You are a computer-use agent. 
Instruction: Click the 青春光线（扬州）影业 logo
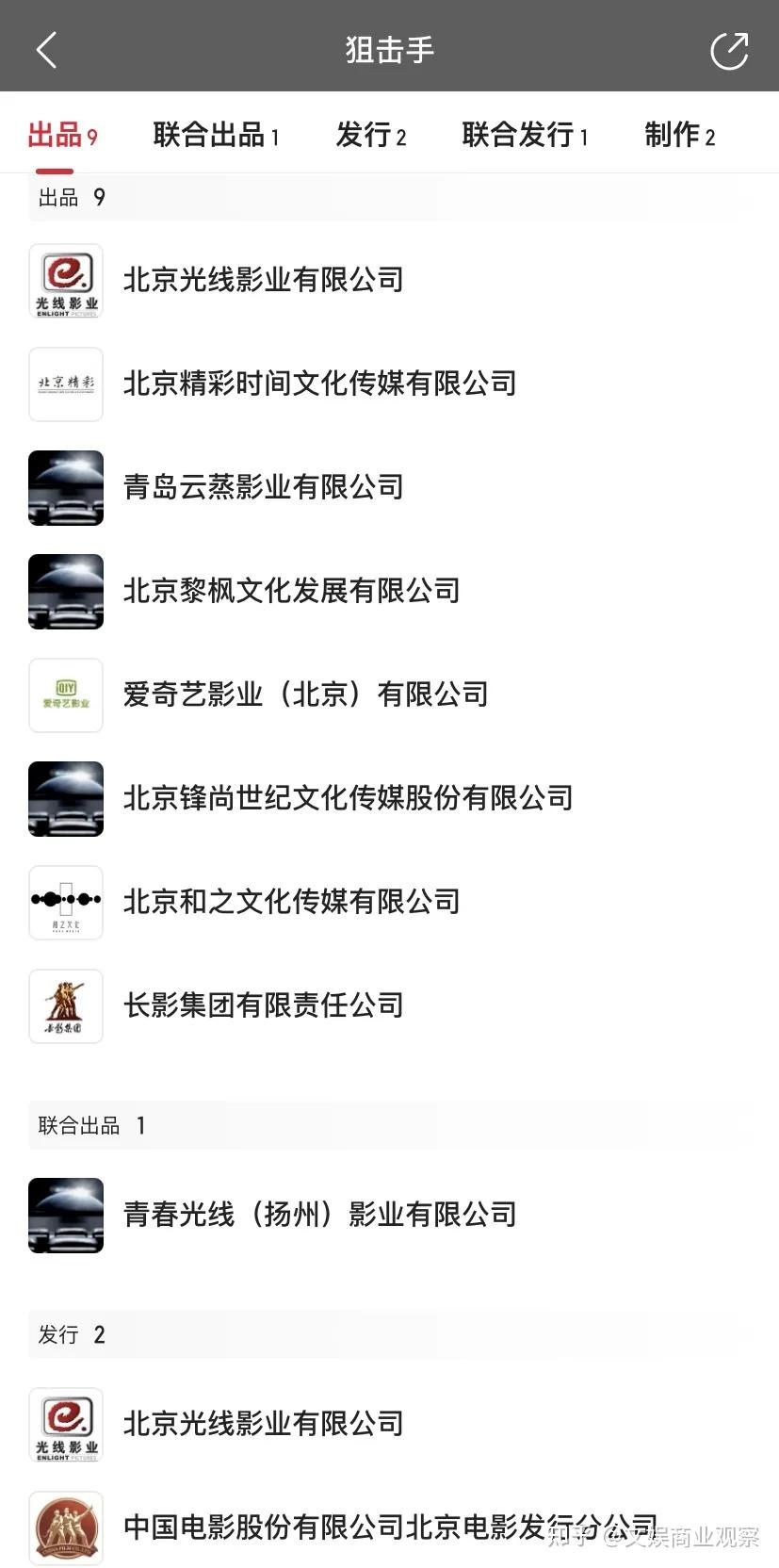click(65, 1215)
